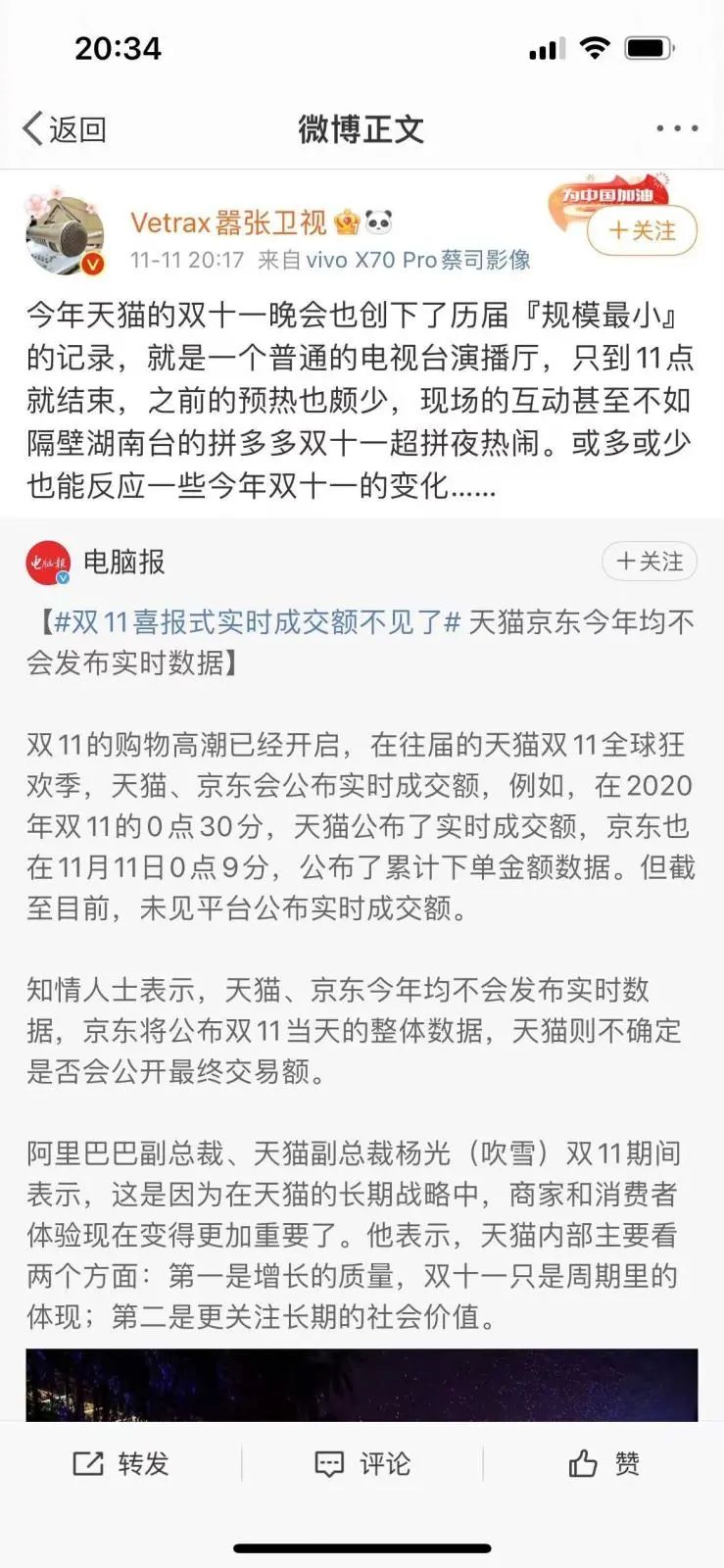724x1568 pixels.
Task: Open hashtag #双11喜报式实时成交额不见了#
Action: tap(257, 621)
